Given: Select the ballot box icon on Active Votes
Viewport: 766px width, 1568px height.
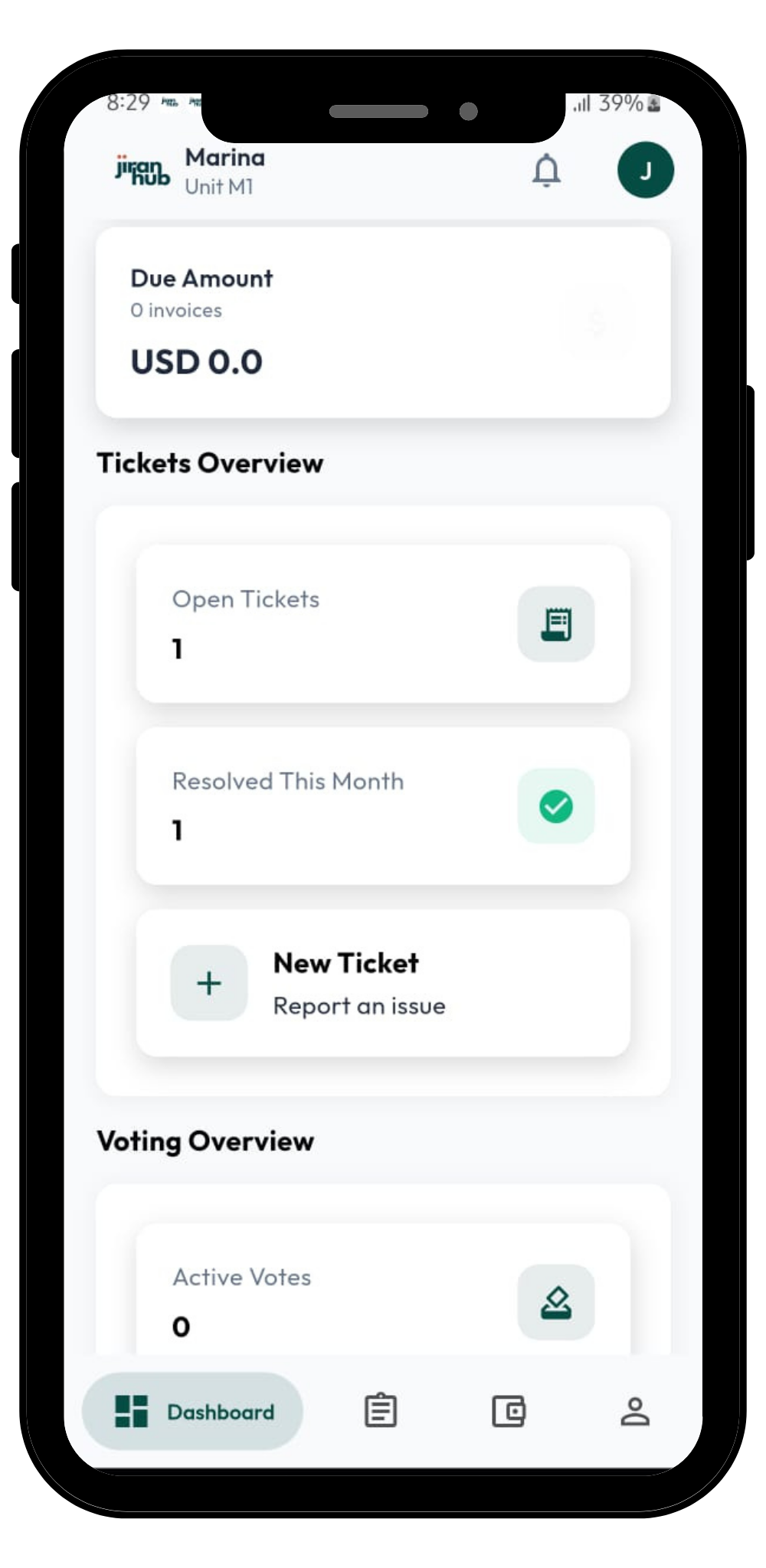Looking at the screenshot, I should tap(556, 1302).
